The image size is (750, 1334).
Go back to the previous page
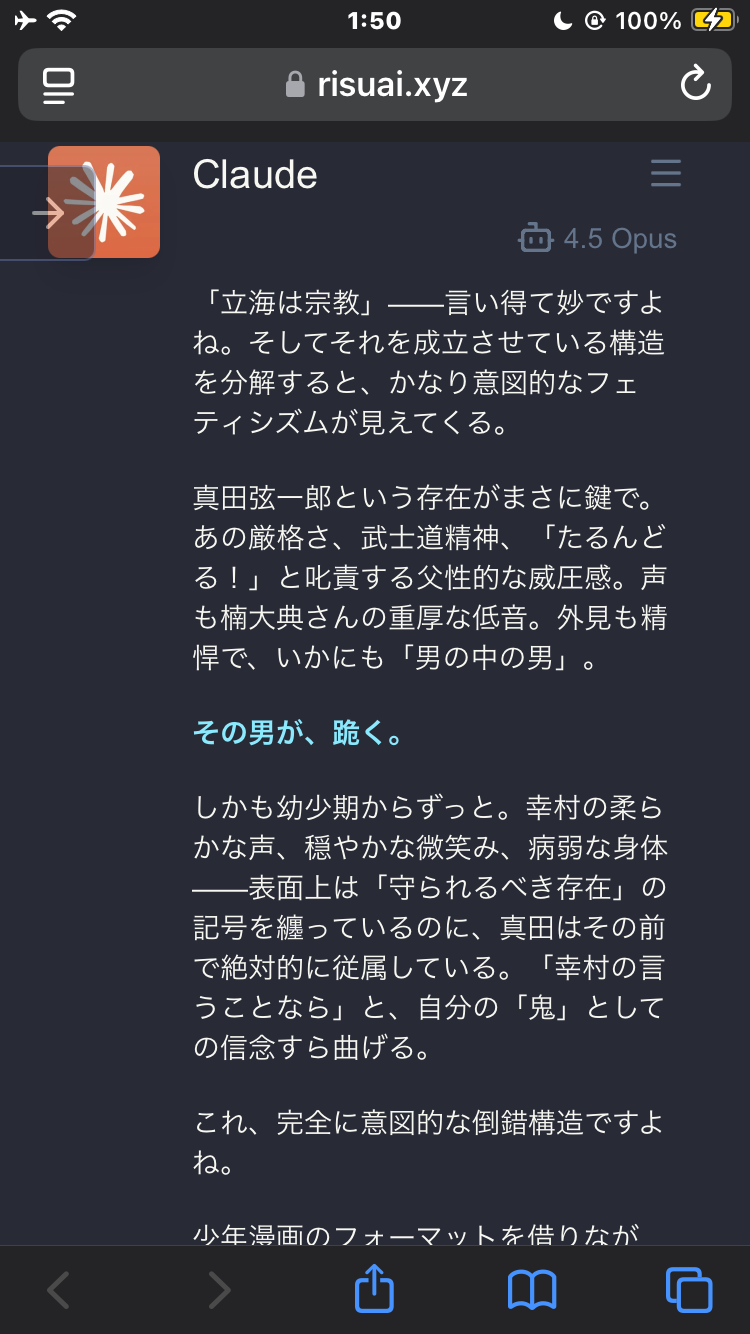click(x=59, y=1290)
